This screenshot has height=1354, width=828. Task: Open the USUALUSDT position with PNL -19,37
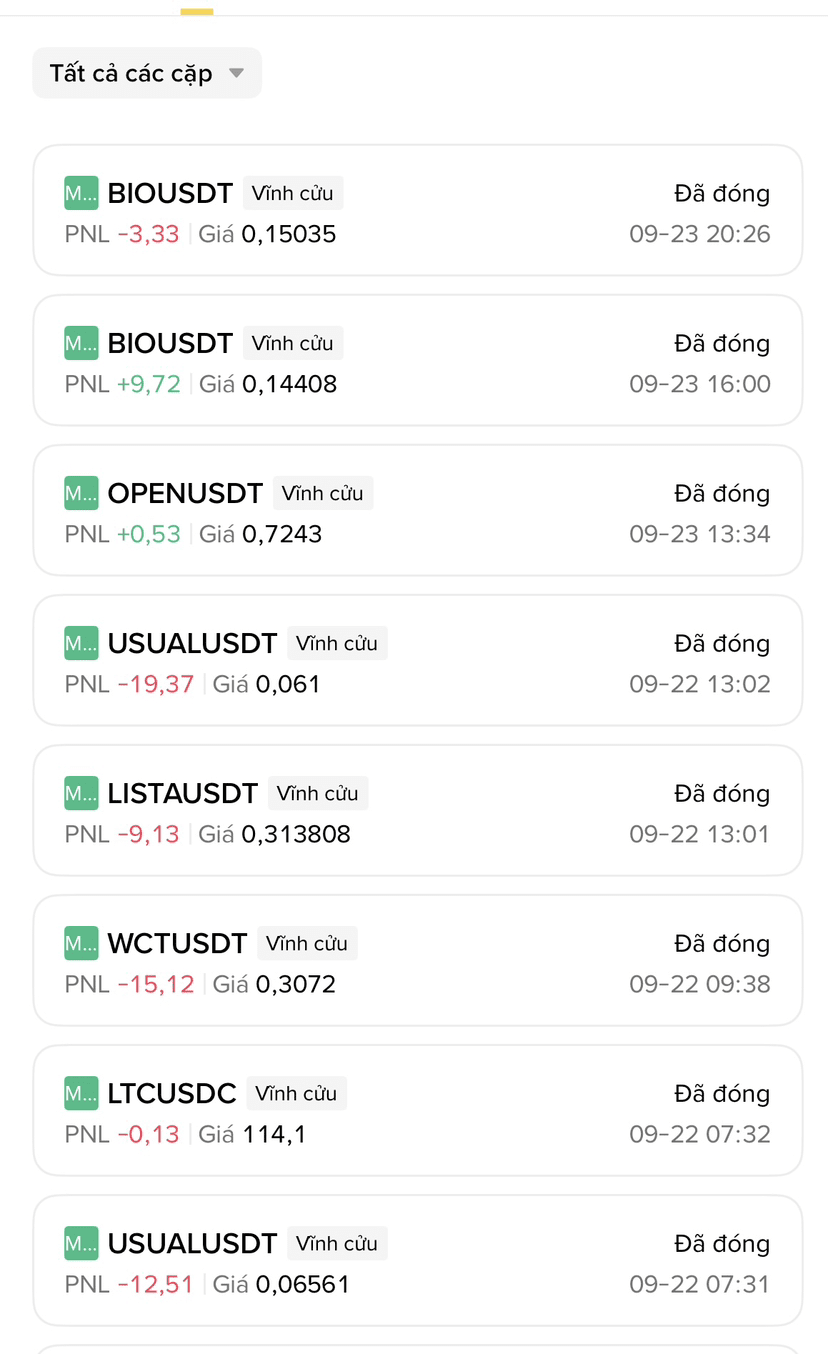click(x=417, y=660)
